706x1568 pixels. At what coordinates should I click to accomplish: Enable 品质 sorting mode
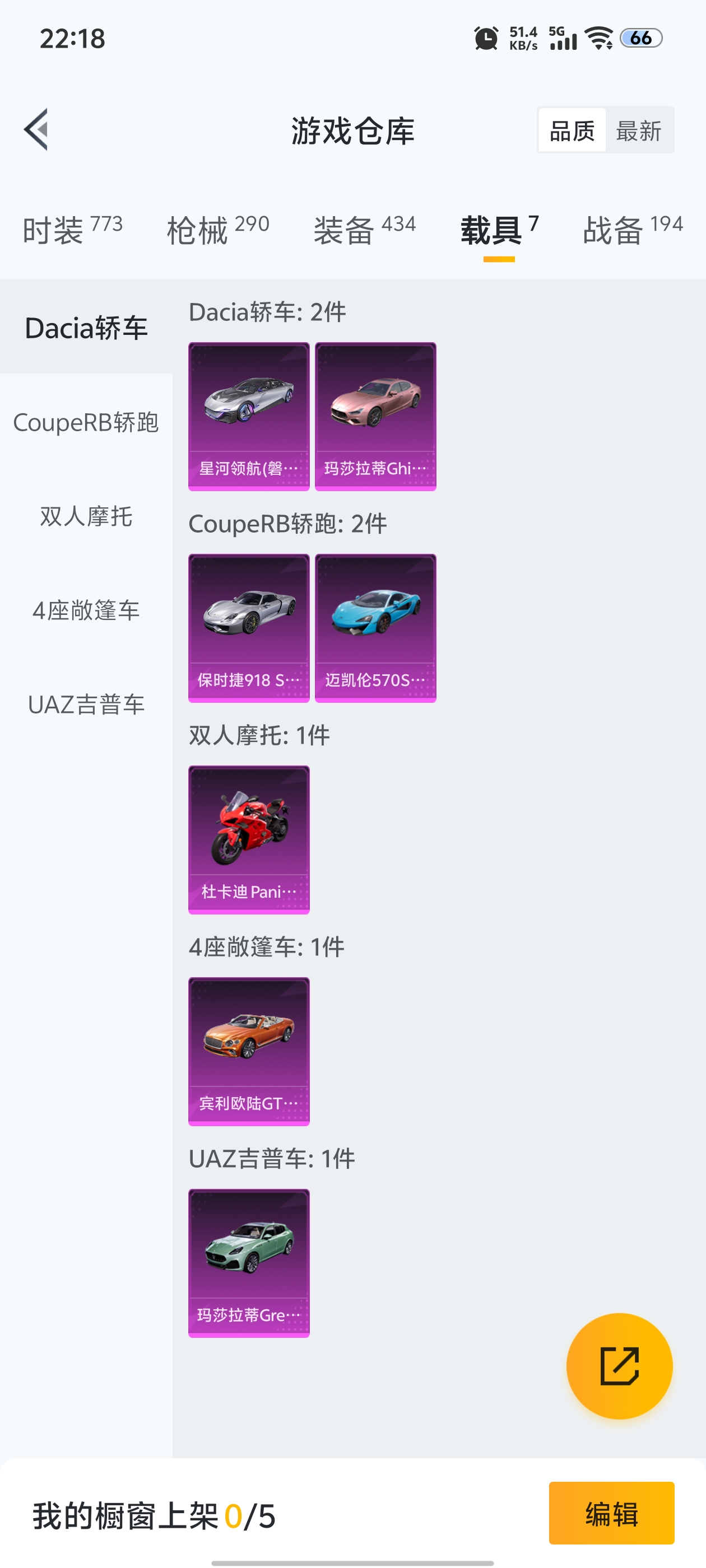pos(572,131)
